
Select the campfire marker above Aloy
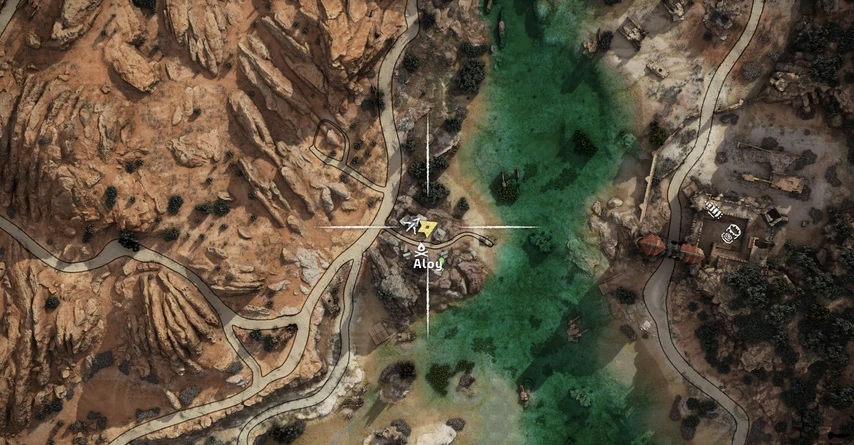[x=421, y=250]
